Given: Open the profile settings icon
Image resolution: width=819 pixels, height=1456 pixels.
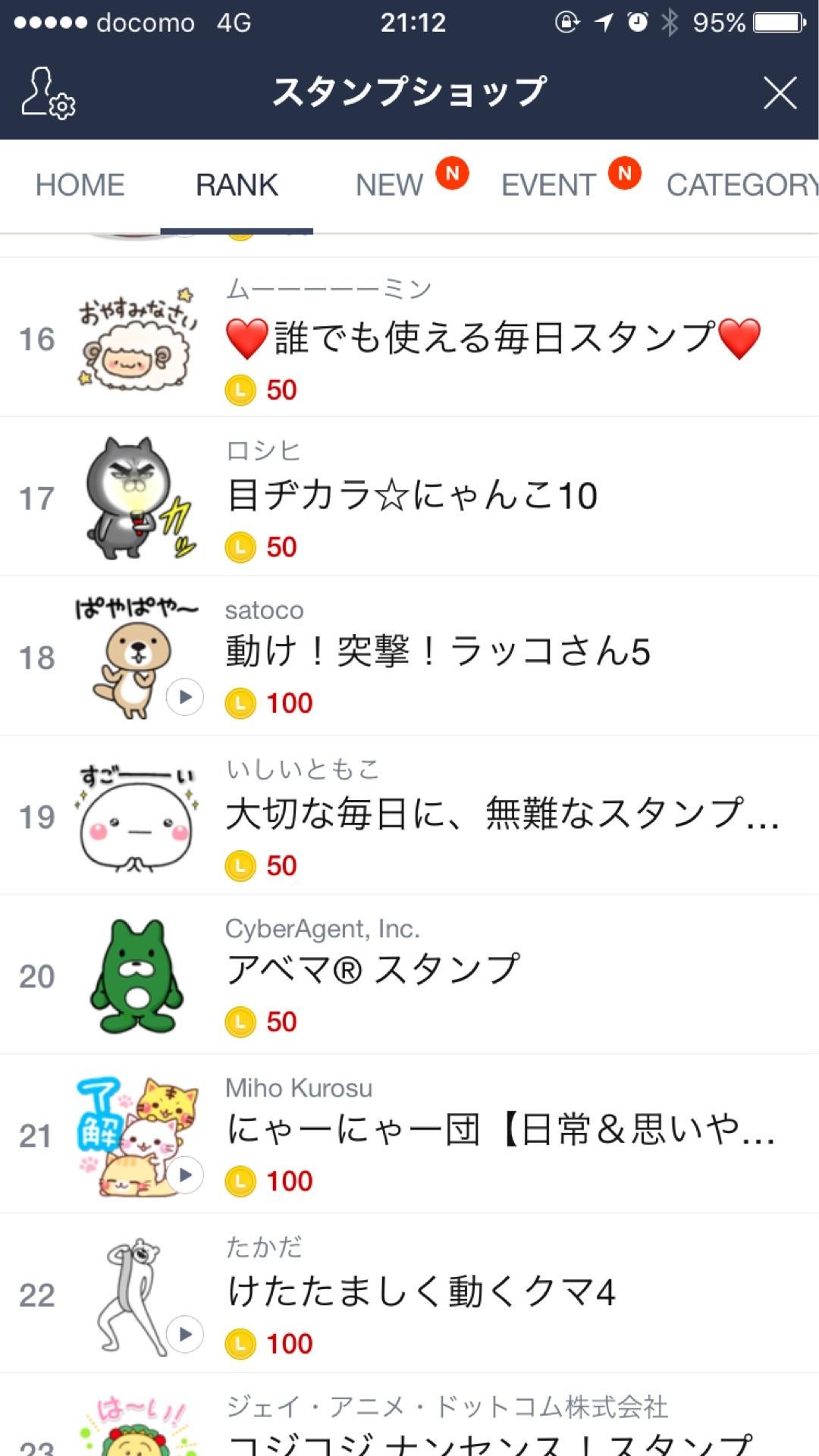Looking at the screenshot, I should (x=48, y=93).
